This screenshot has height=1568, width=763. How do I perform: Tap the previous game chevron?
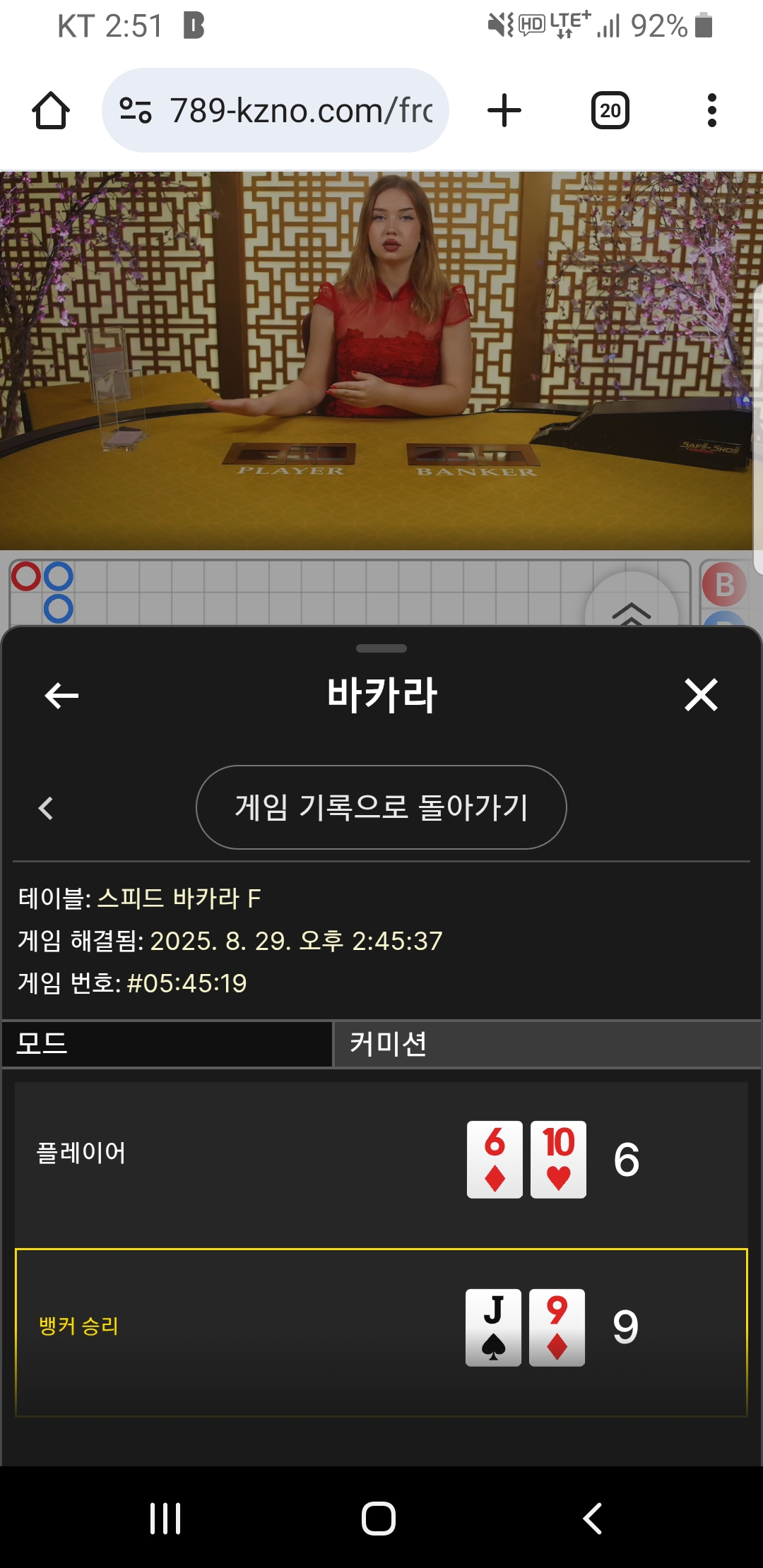coord(47,808)
